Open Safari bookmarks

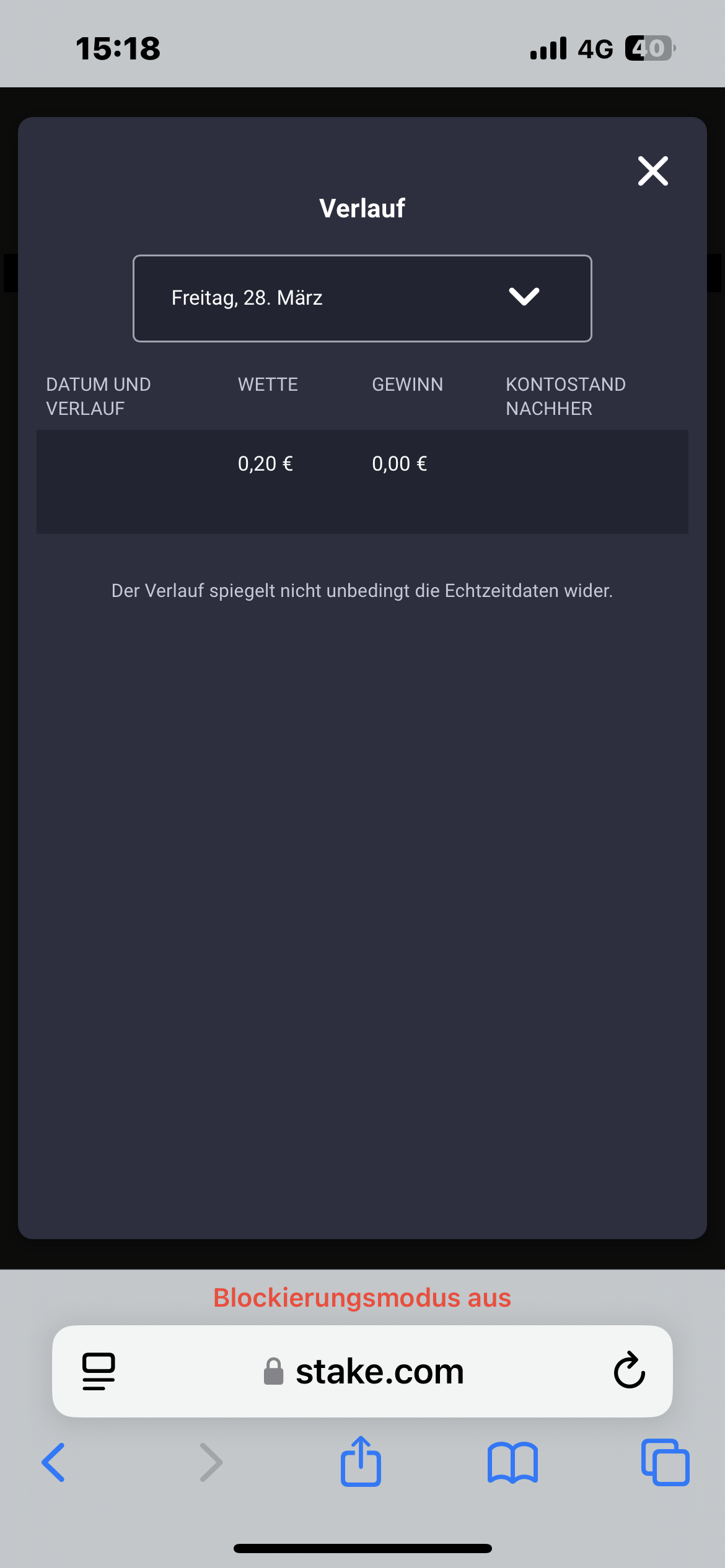click(512, 1463)
